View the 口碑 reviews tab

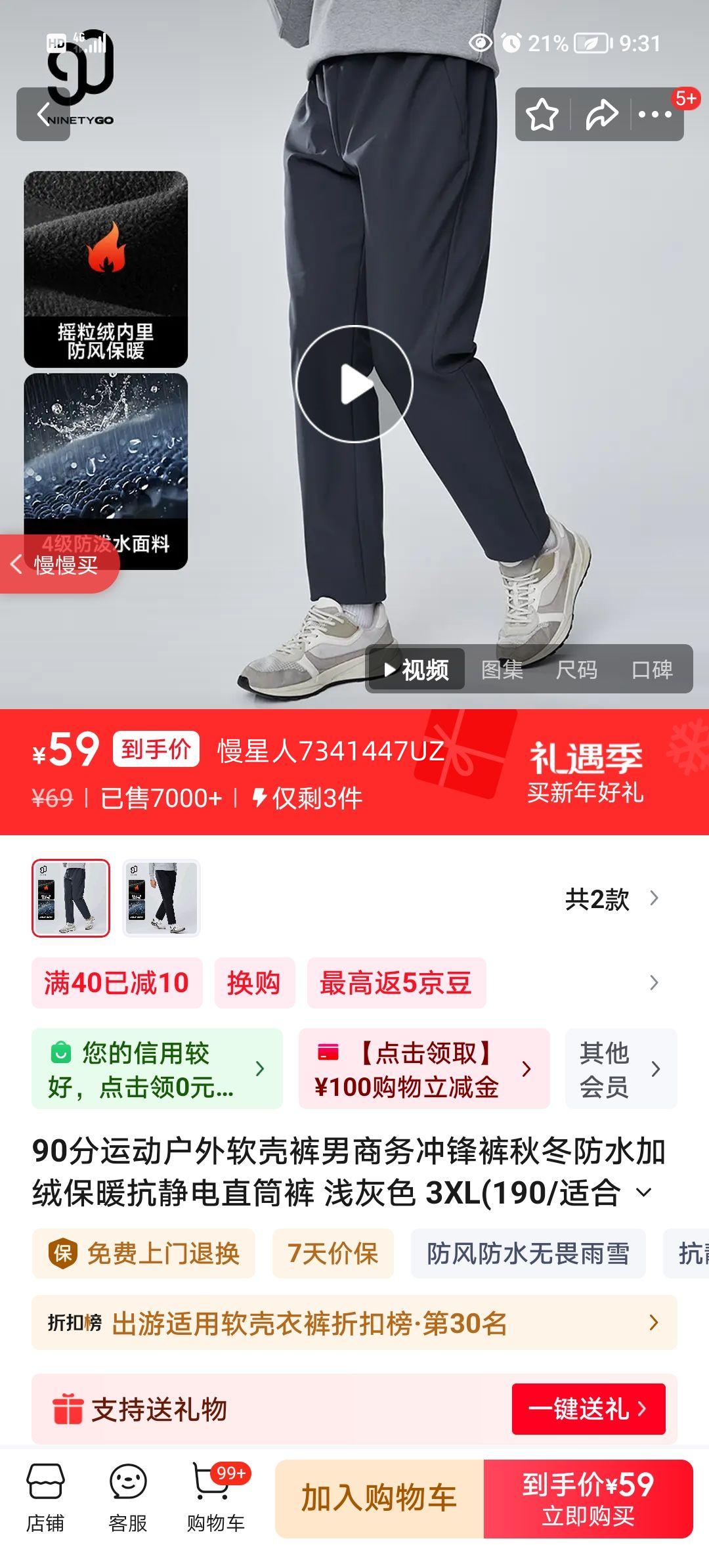(x=654, y=671)
